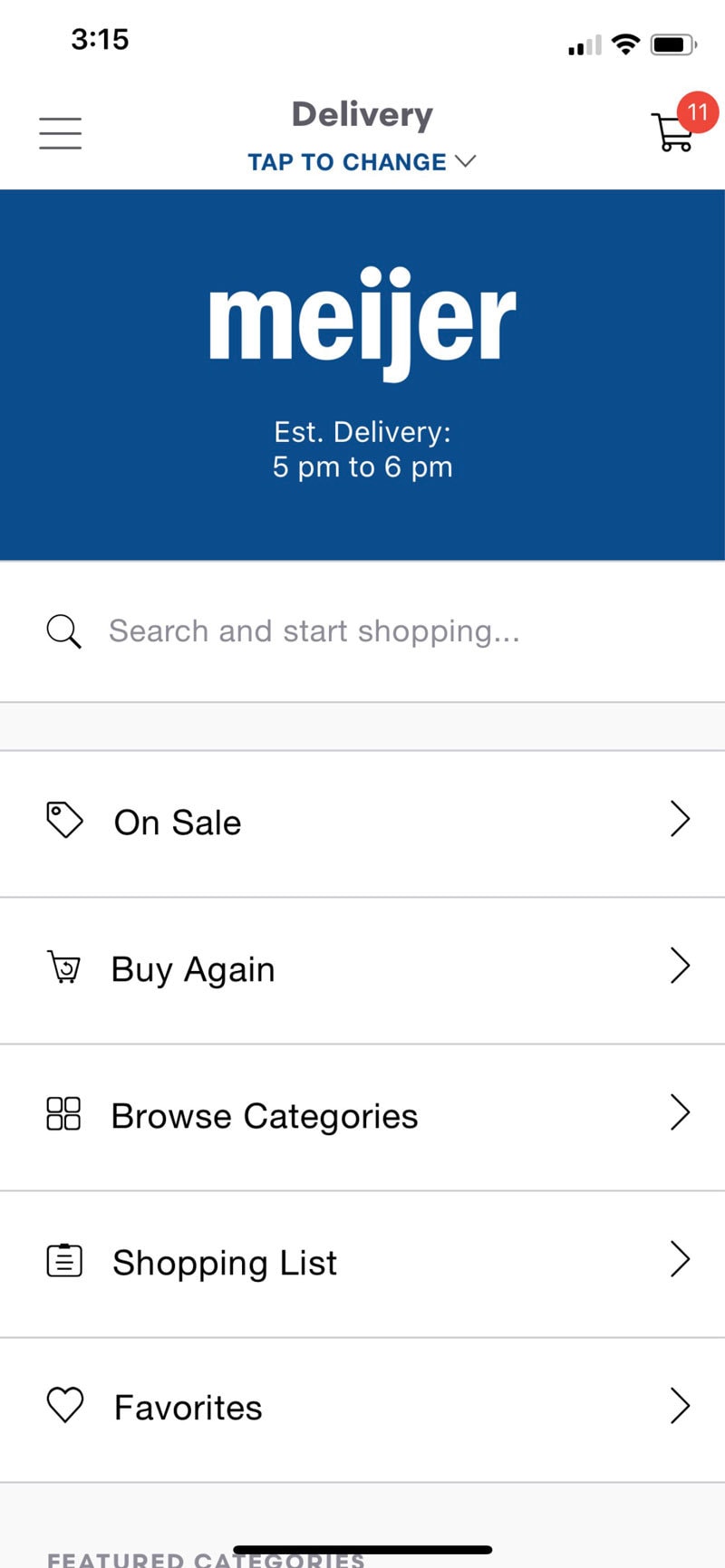Focus the search and start shopping field
Image resolution: width=725 pixels, height=1568 pixels.
coord(362,631)
